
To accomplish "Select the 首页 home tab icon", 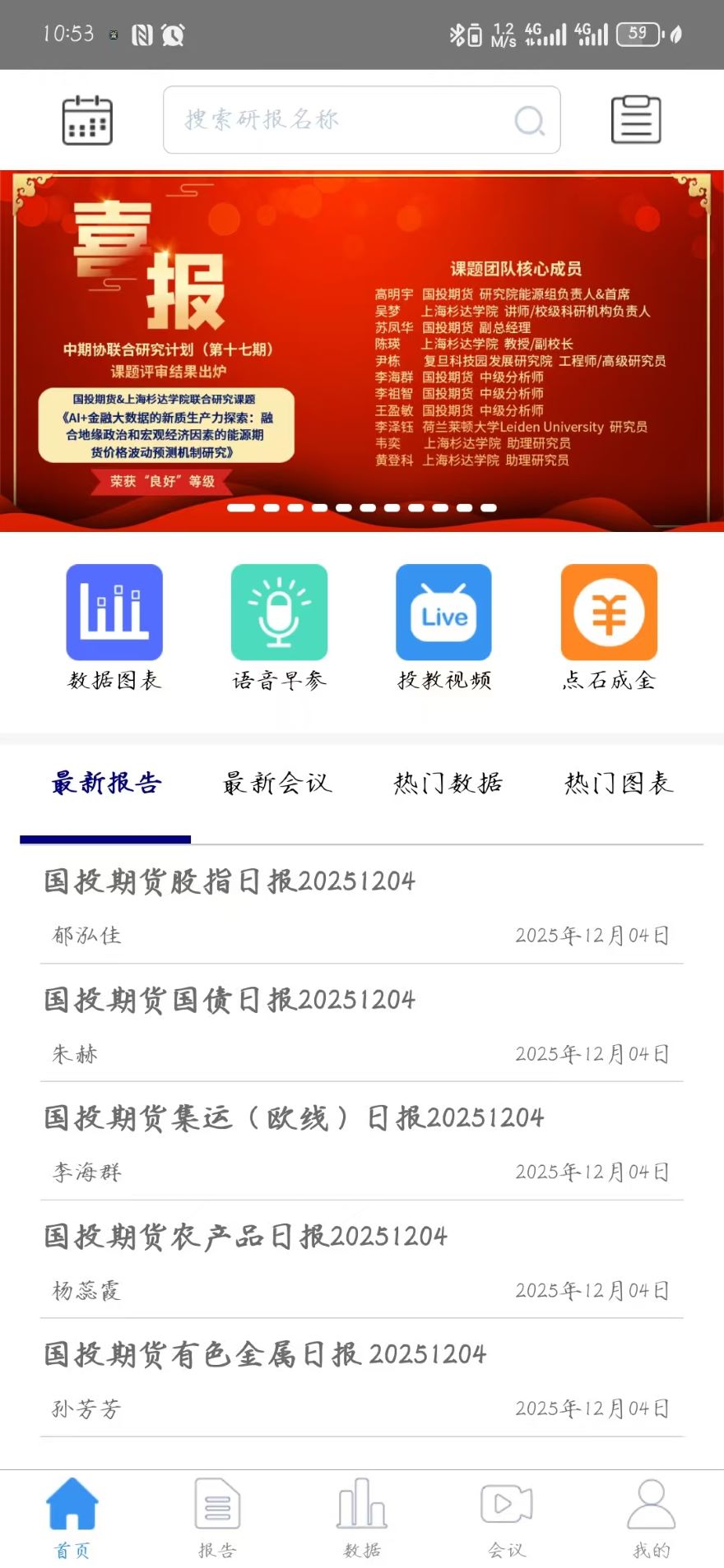I will pos(72,1509).
